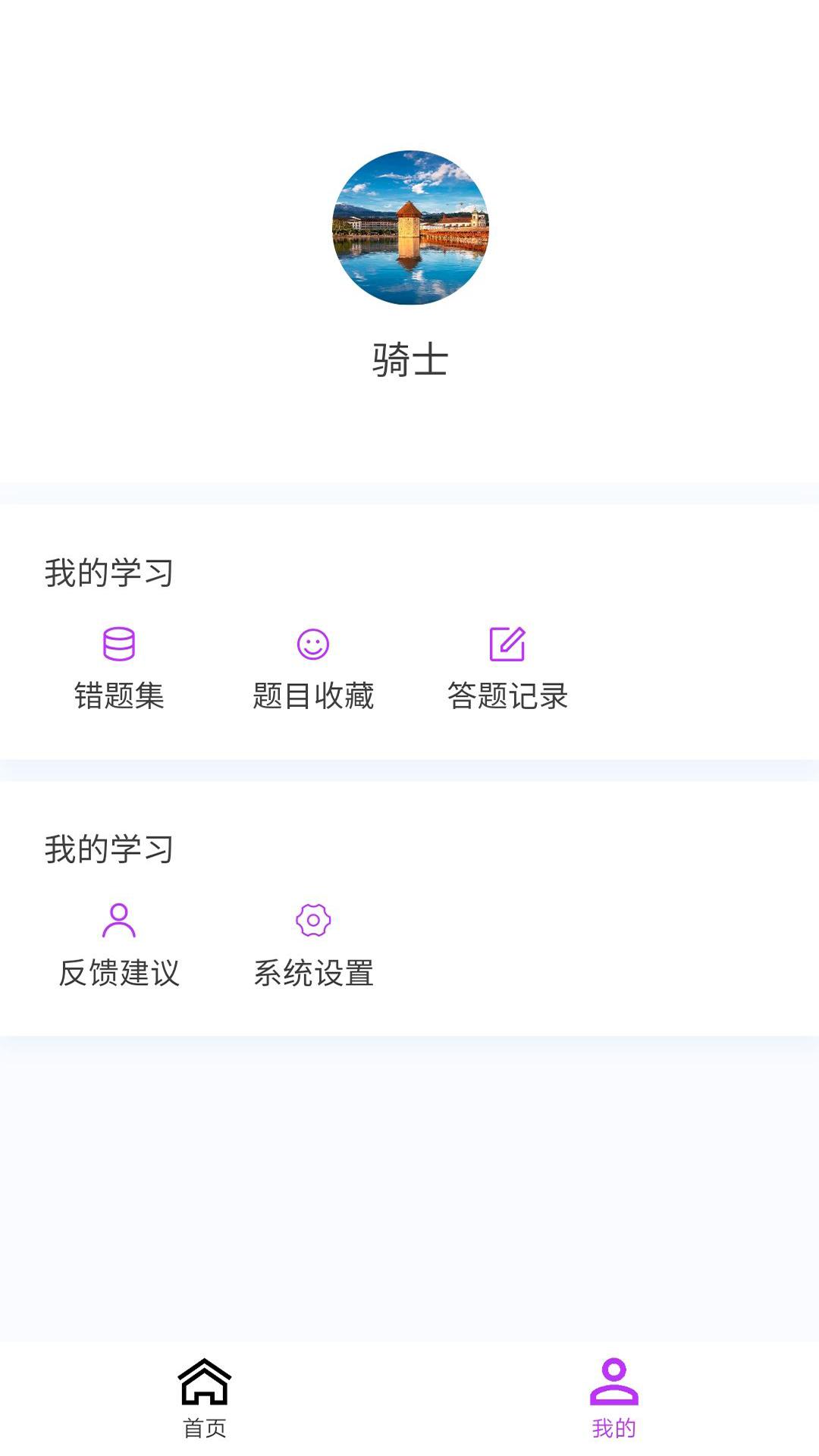
Task: Click the first 我的学习 section header
Action: click(x=109, y=573)
